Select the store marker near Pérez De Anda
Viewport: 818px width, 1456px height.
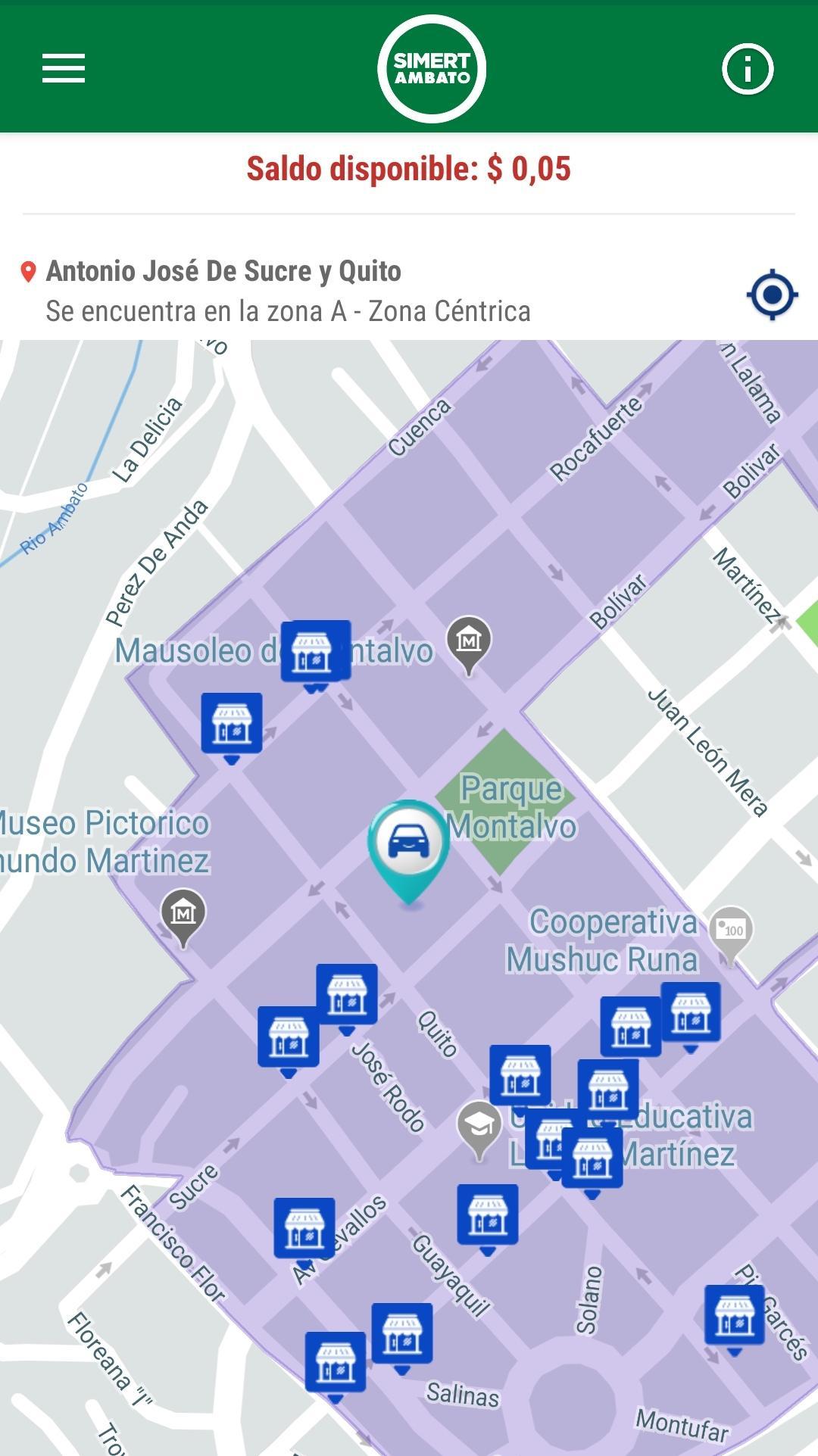coord(232,727)
